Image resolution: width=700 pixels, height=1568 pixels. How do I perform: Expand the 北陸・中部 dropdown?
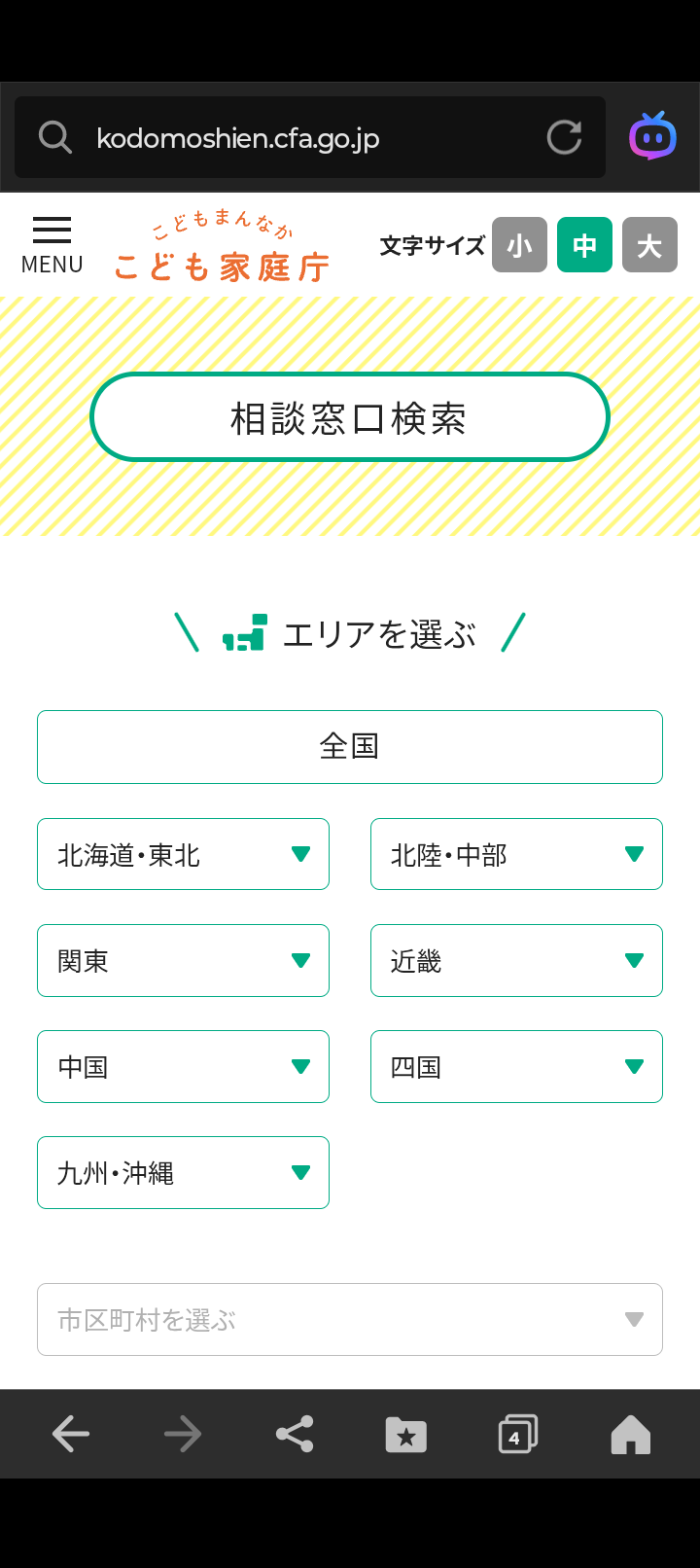[516, 854]
